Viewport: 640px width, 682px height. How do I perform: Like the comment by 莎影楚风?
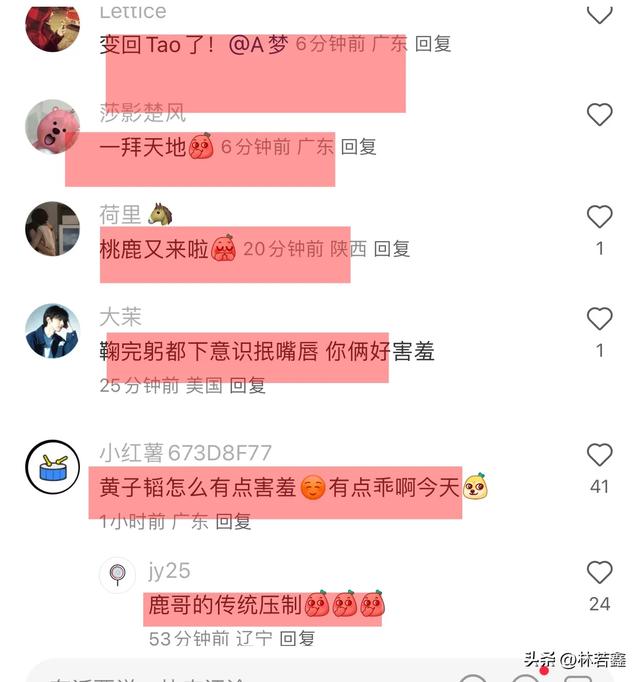tap(599, 115)
